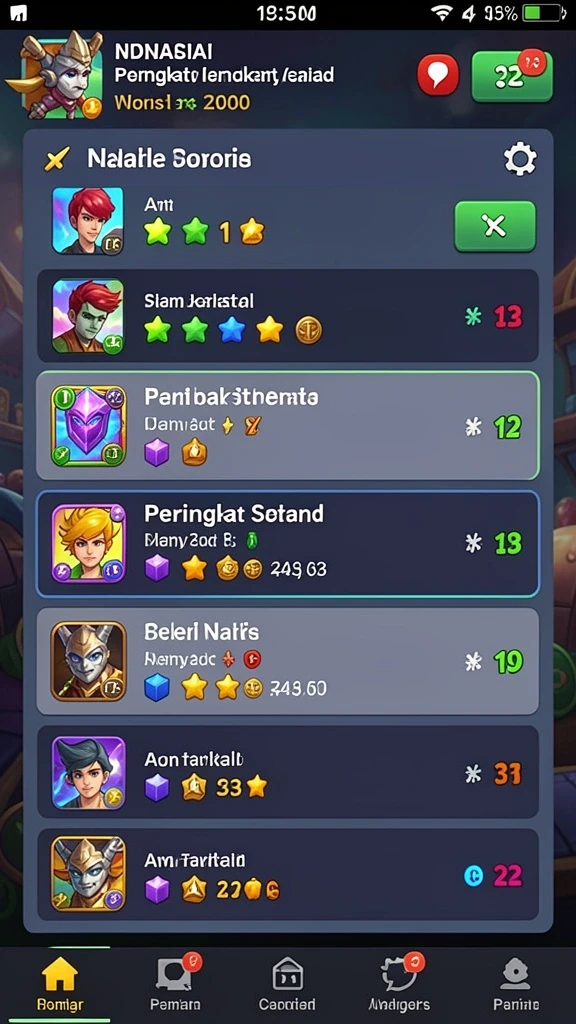The width and height of the screenshot is (576, 1024).
Task: Open the Am Tarltald row
Action: click(x=288, y=875)
